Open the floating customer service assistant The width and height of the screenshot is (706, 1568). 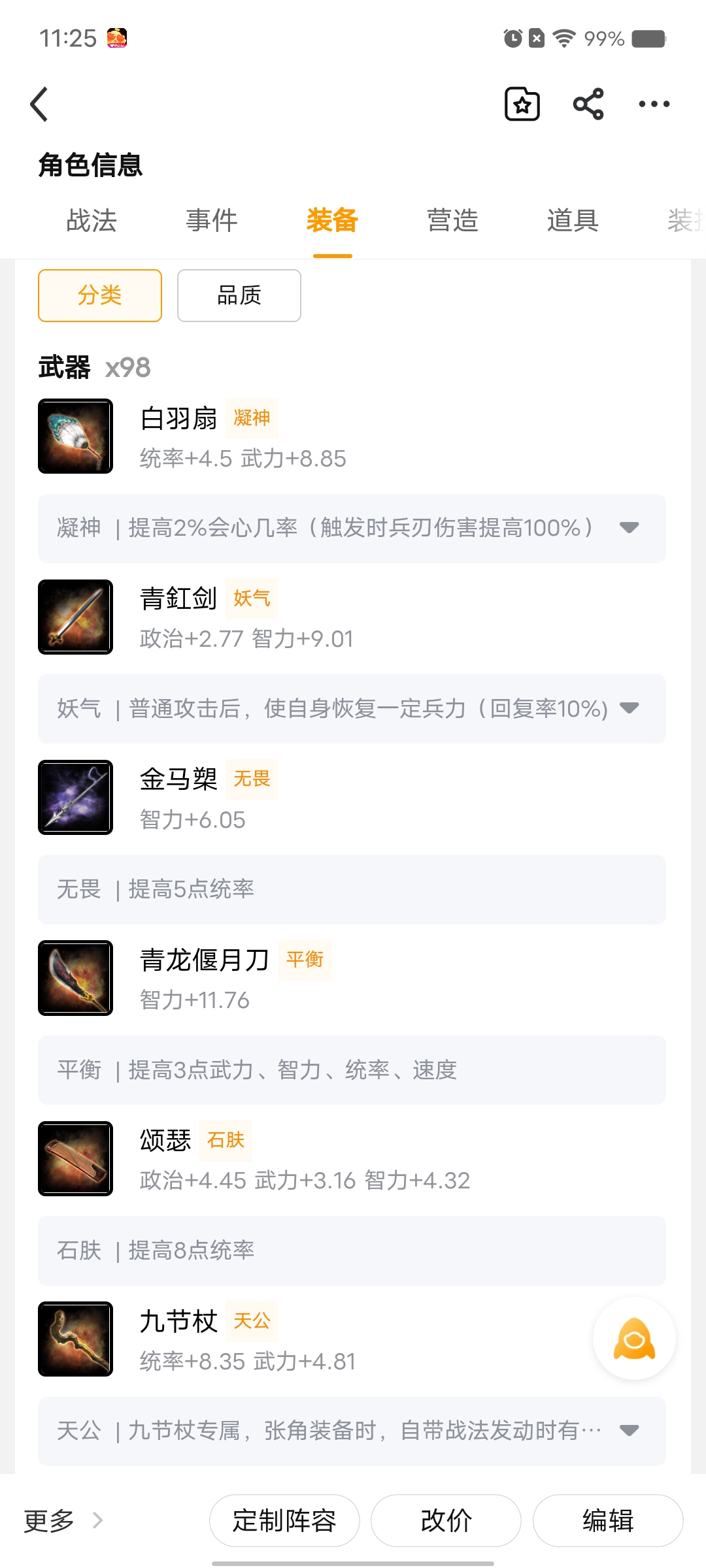coord(634,1339)
